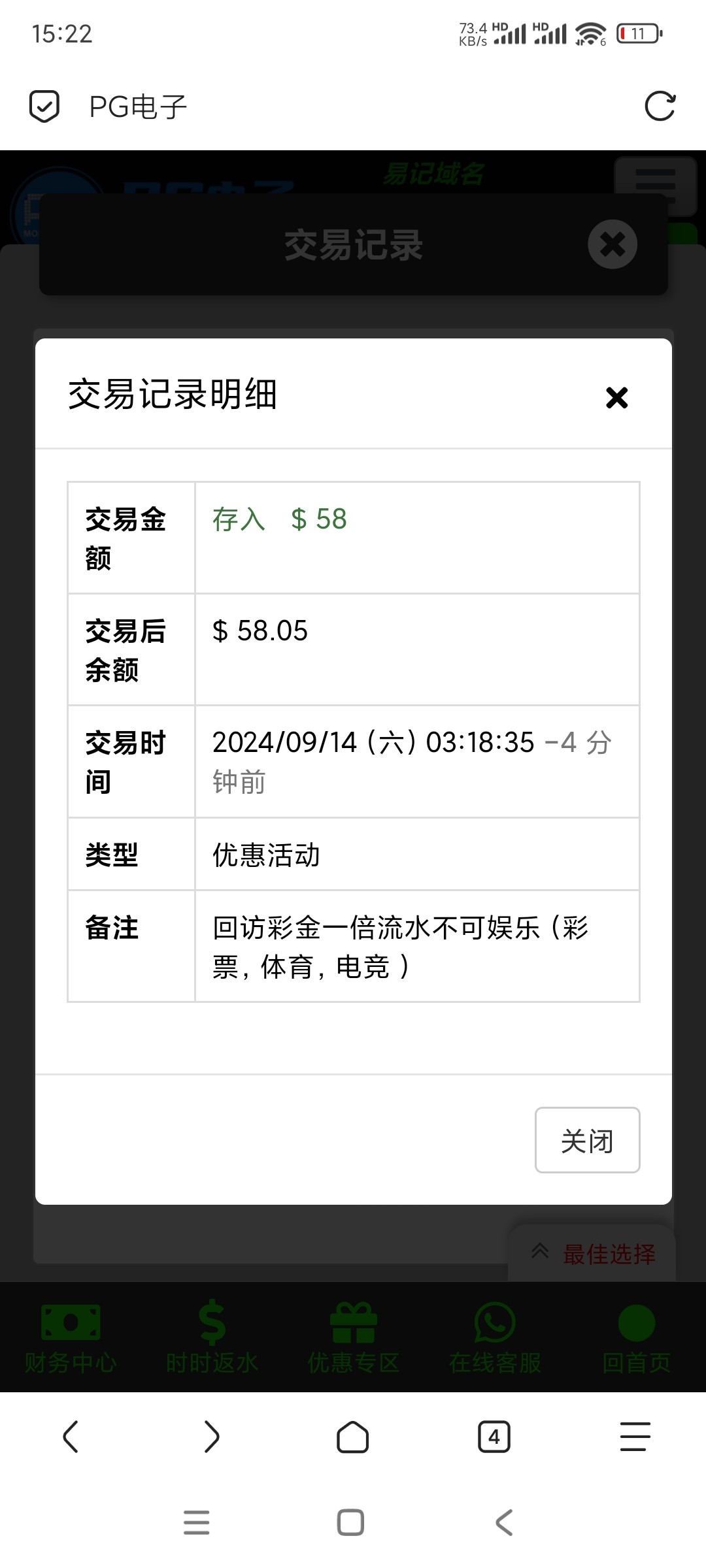Show recent apps from system bar

197,1522
